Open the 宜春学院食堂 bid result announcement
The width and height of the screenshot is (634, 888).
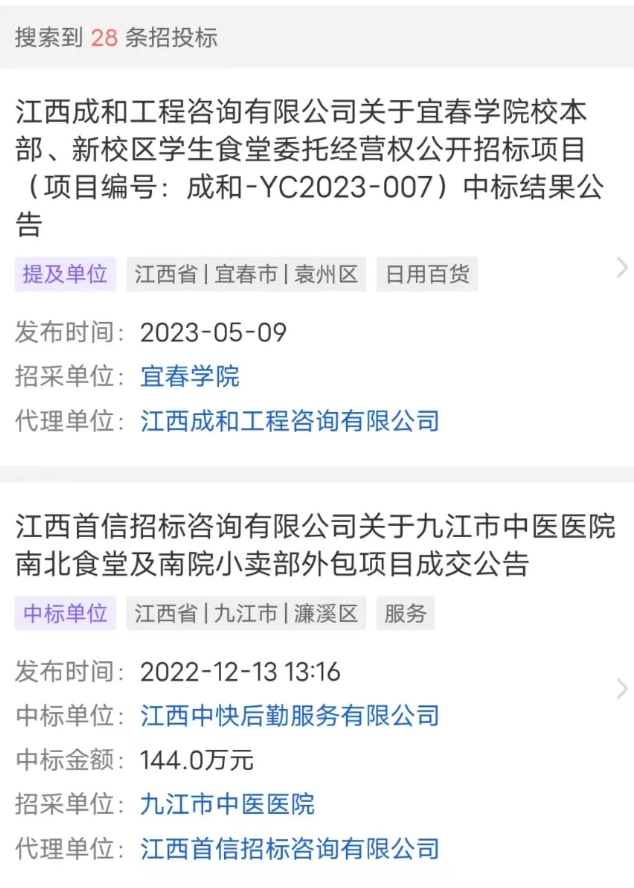(310, 168)
